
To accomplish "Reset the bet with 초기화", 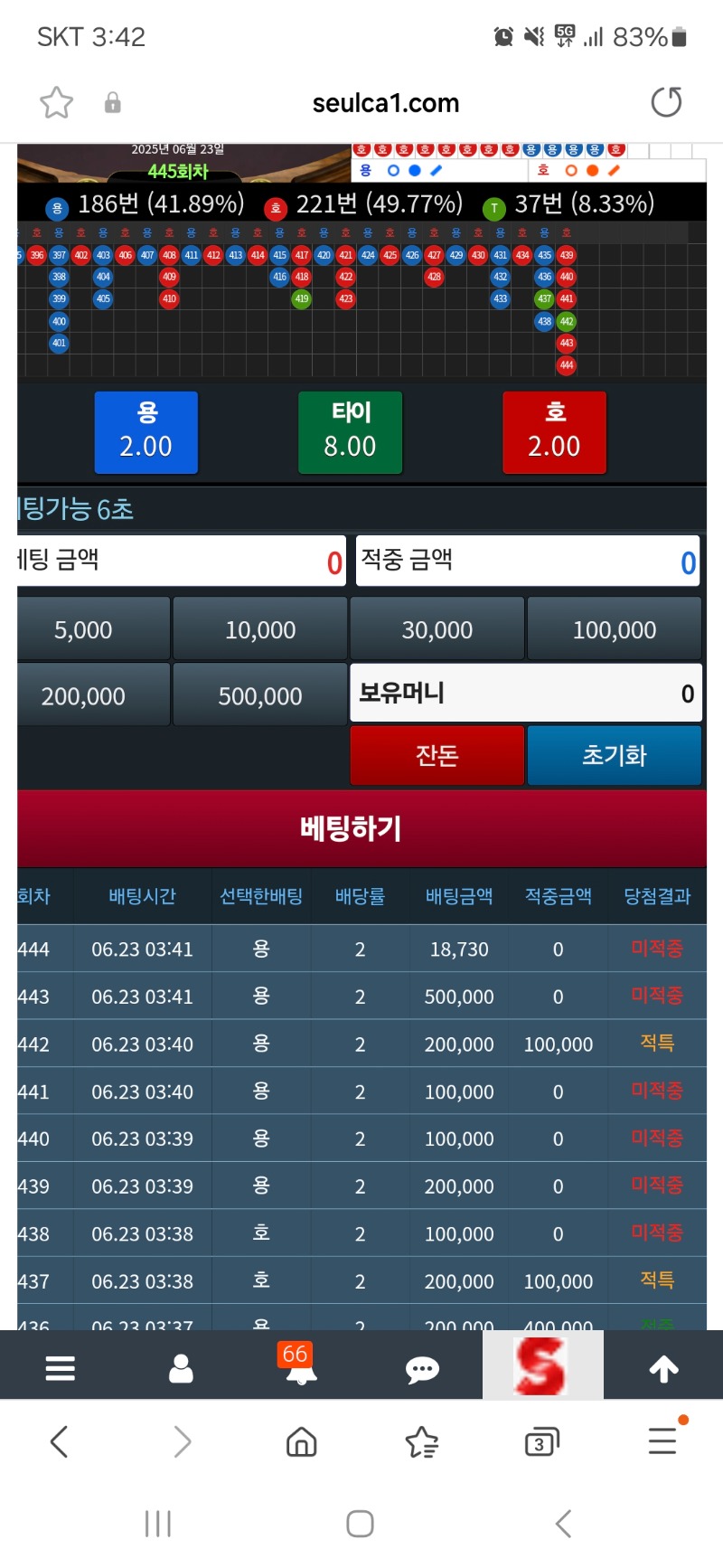I will 615,755.
